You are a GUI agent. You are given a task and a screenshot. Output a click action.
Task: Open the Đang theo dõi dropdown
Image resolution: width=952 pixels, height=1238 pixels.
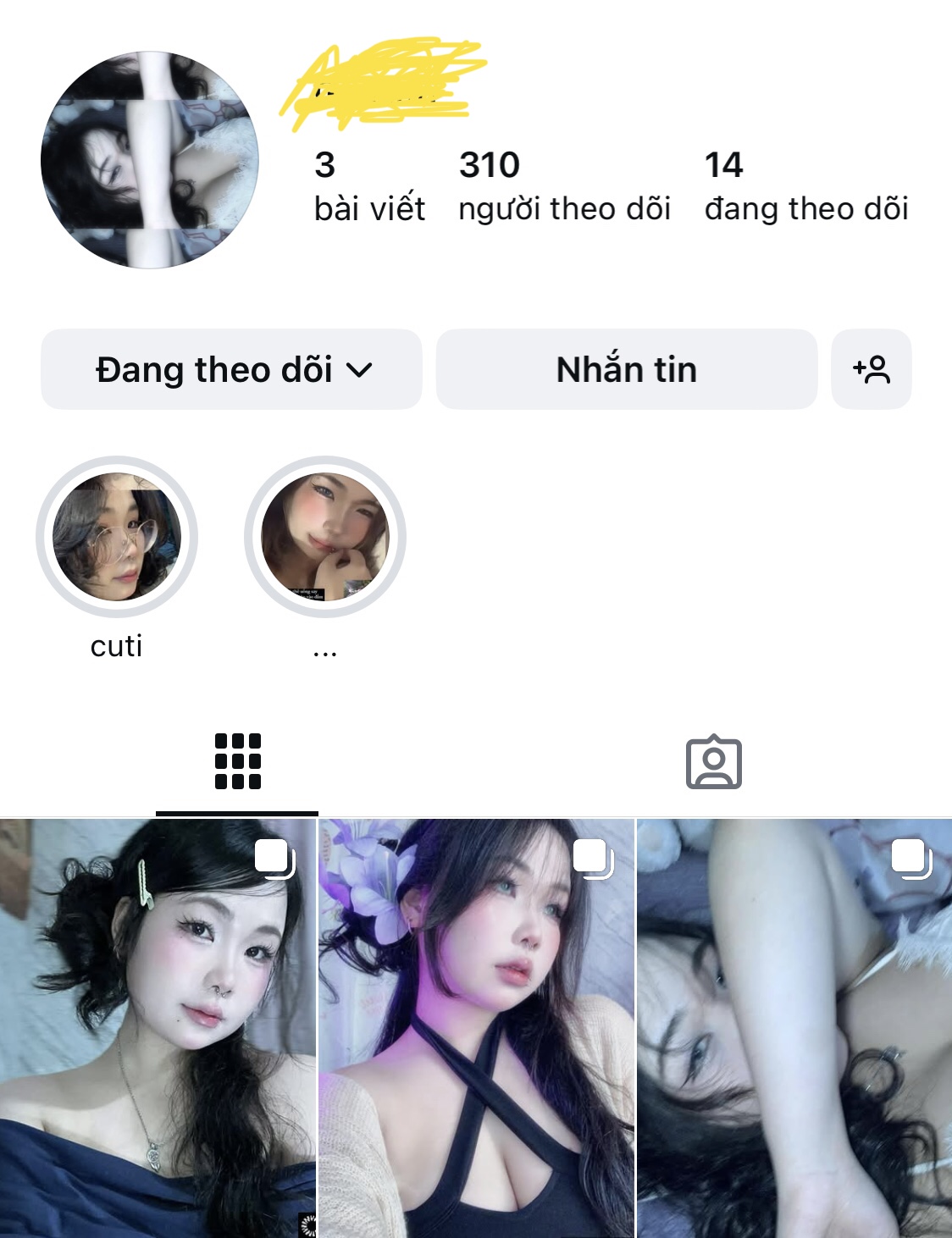[x=231, y=370]
